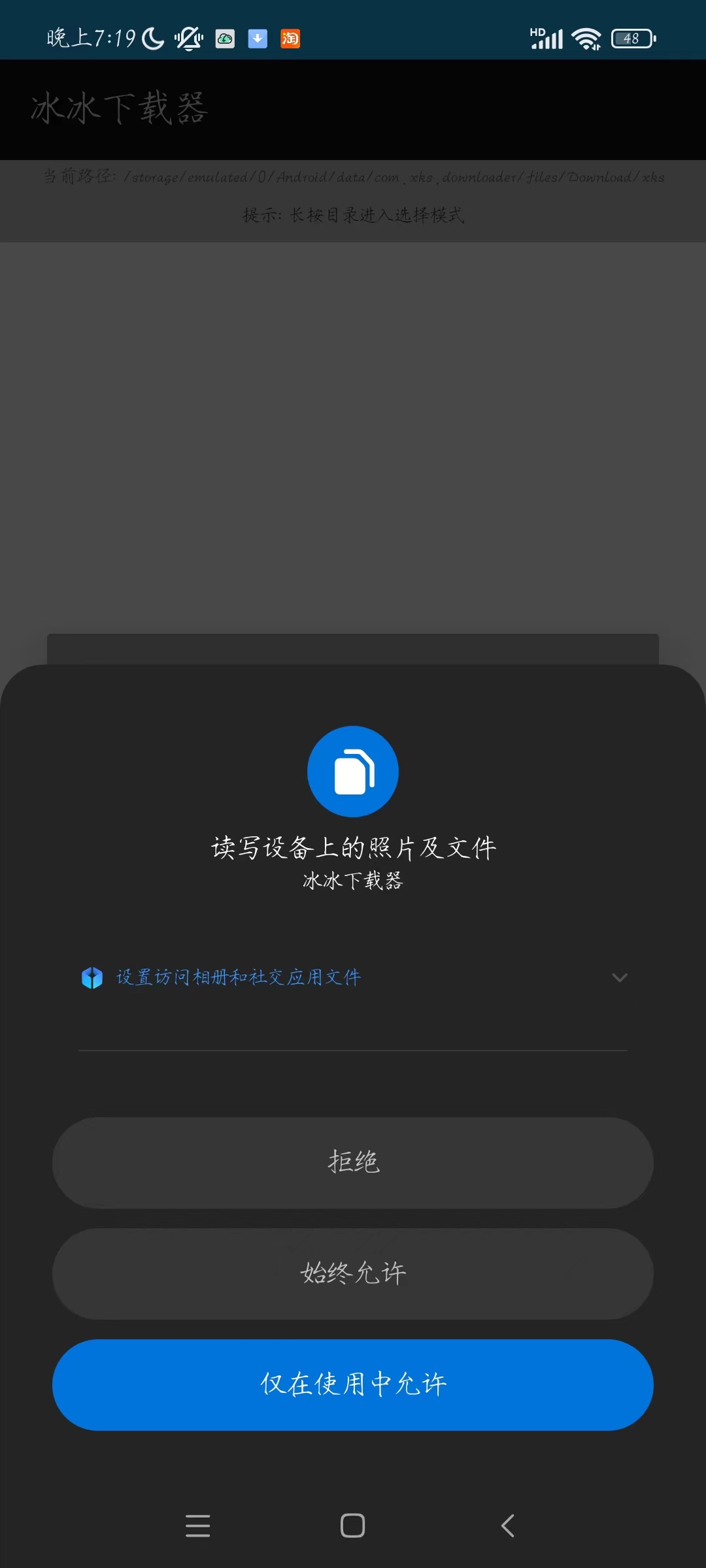Tap the current storage path text
Image resolution: width=706 pixels, height=1568 pixels.
click(x=352, y=177)
